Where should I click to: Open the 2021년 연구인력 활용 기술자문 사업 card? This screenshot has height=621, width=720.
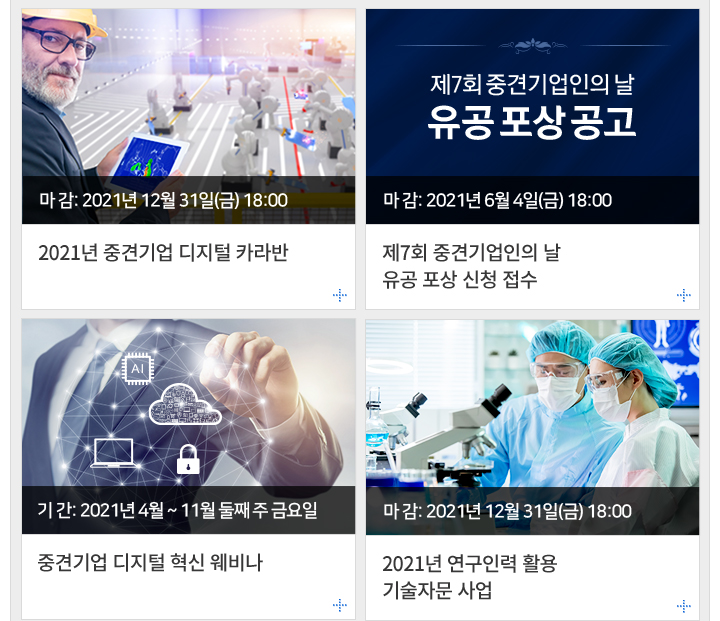point(468,576)
